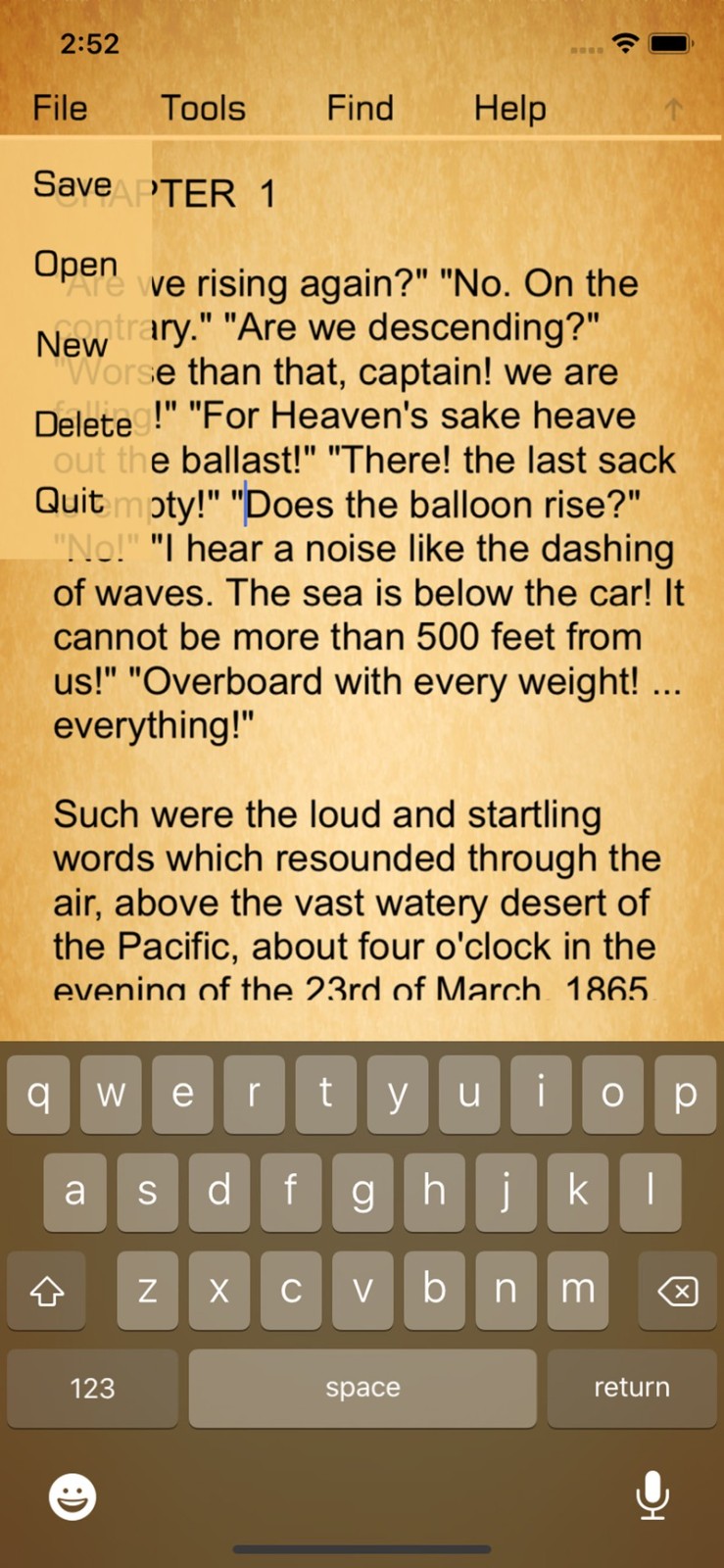724x1568 pixels.
Task: Choose Open in the File menu
Action: click(x=75, y=265)
